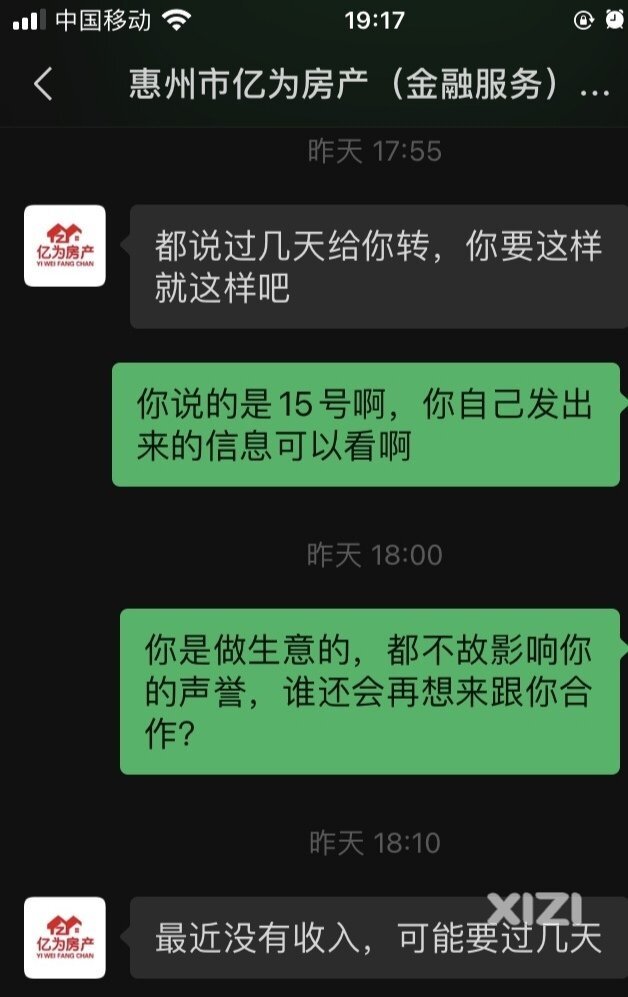The height and width of the screenshot is (997, 628).
Task: Open sender's avatar beside '都说过几天给你转' message
Action: 65,246
